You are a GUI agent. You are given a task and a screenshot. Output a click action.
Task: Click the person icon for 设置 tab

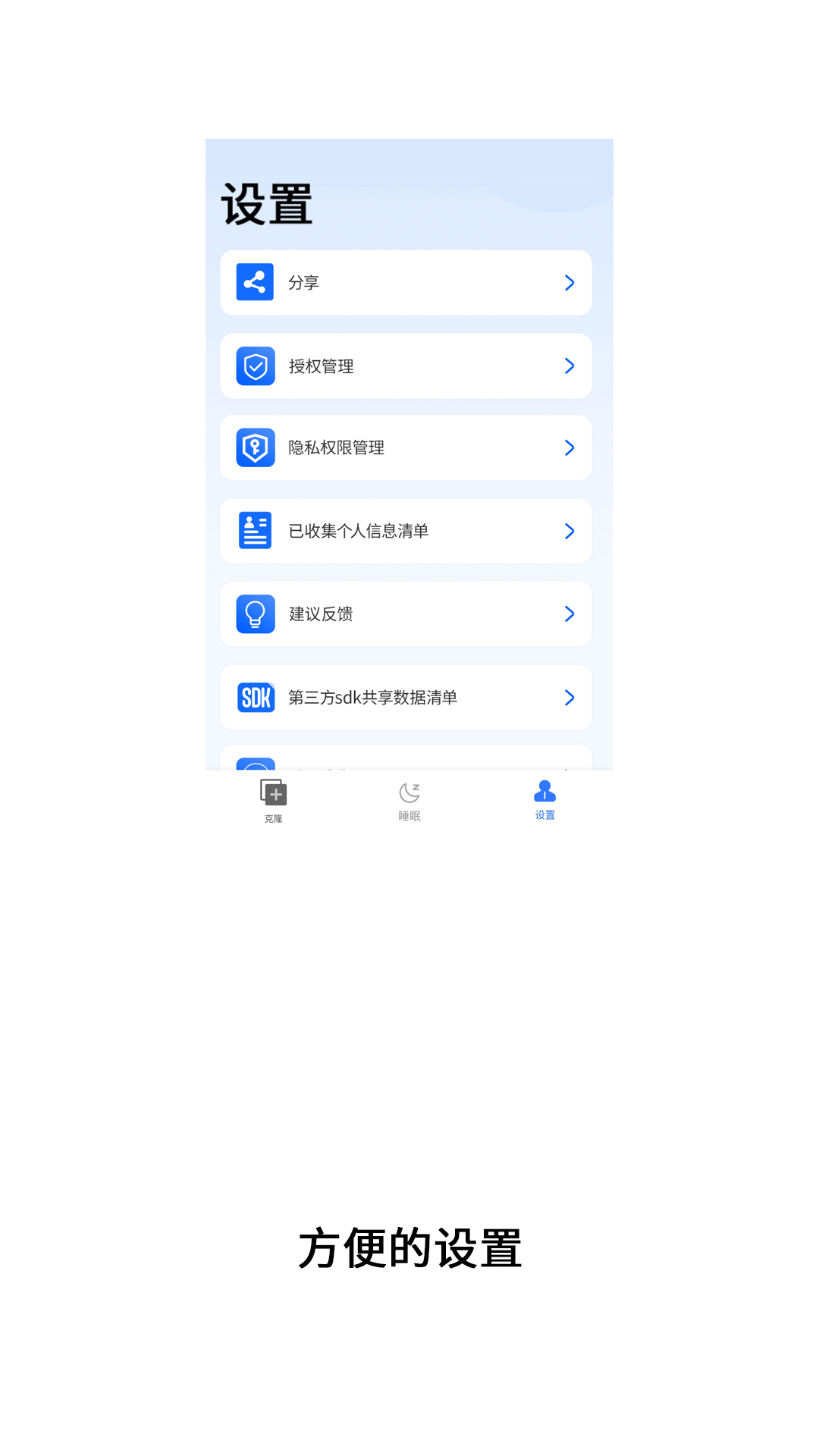click(544, 792)
